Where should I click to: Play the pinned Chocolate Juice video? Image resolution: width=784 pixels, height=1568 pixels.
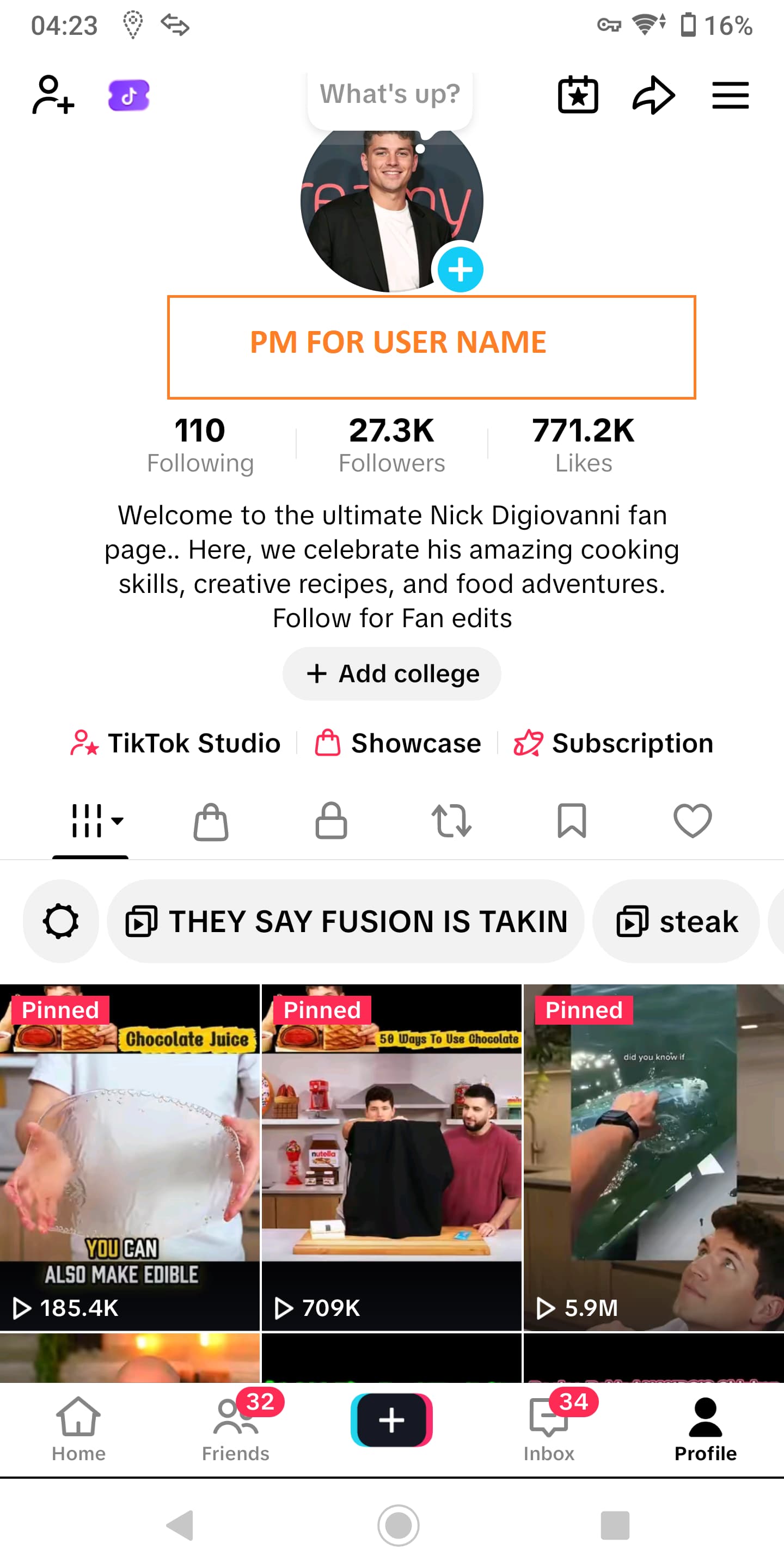click(x=130, y=1156)
